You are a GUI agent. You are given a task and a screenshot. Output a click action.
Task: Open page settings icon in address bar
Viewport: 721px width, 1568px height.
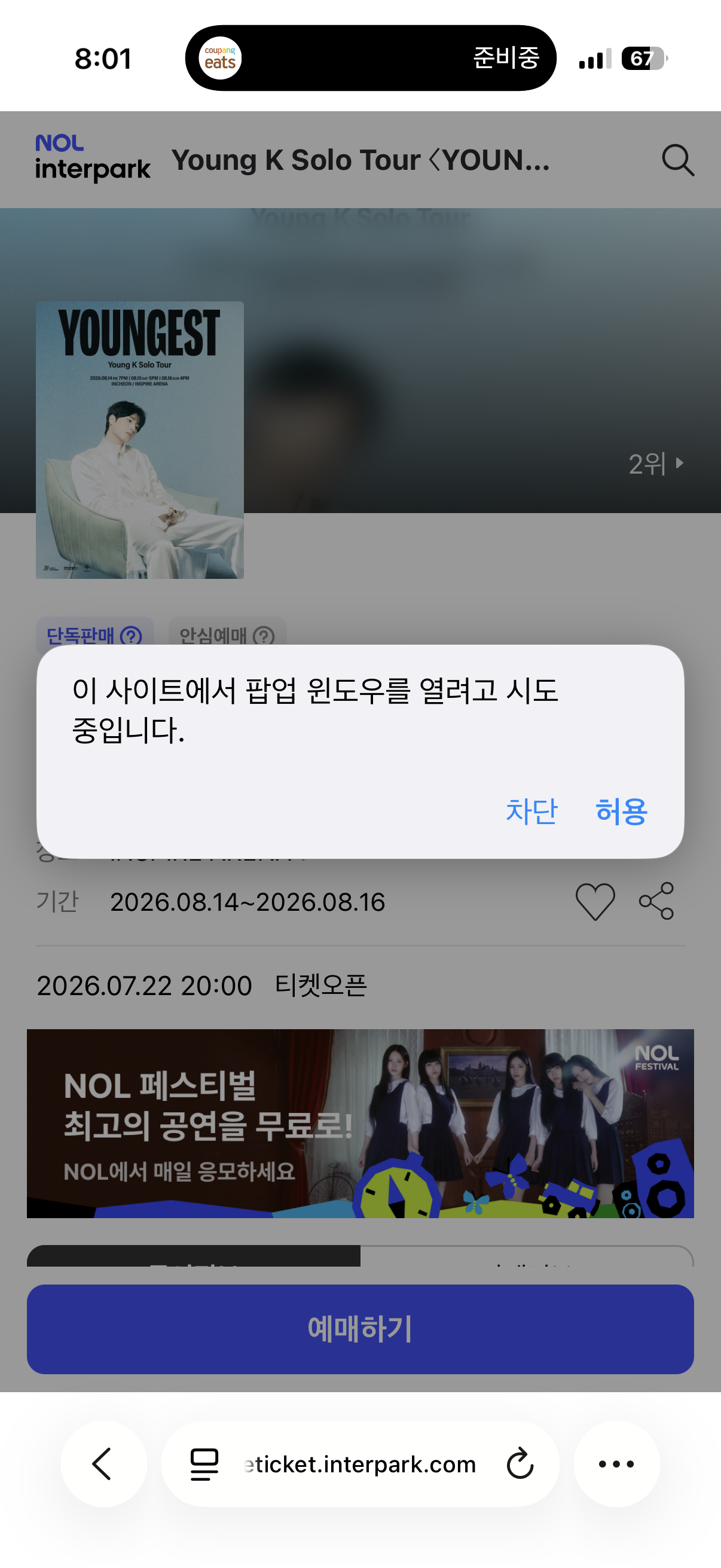click(204, 1463)
